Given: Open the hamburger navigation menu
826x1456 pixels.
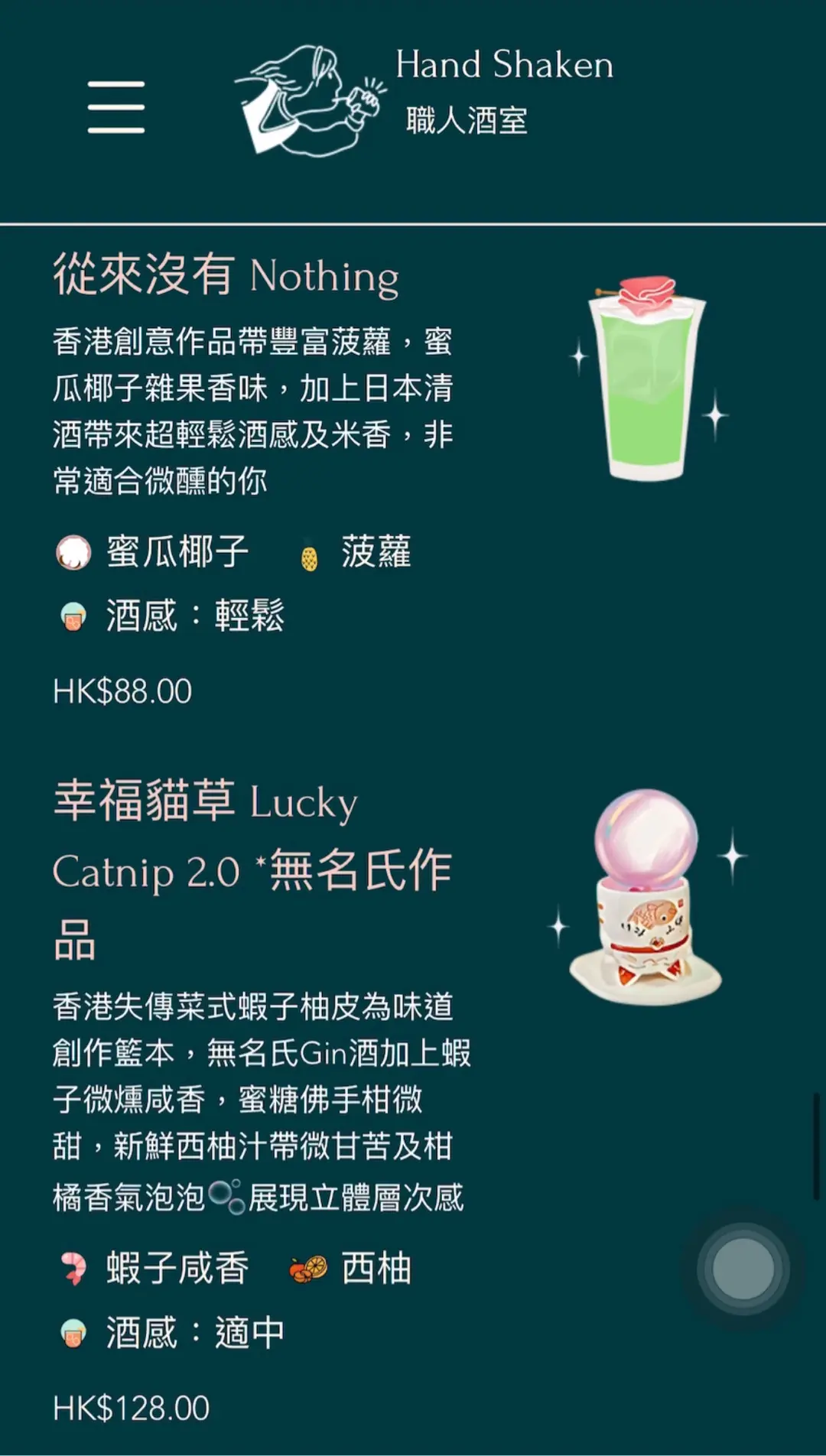Looking at the screenshot, I should (x=116, y=107).
